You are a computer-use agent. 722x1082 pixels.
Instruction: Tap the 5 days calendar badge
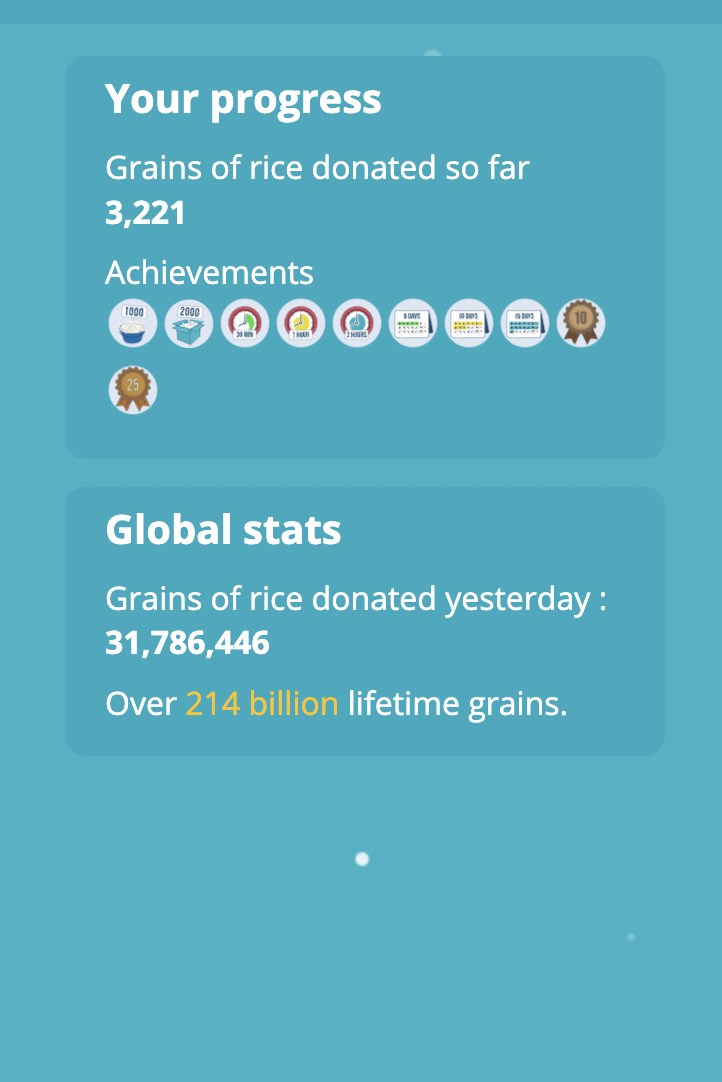point(413,324)
